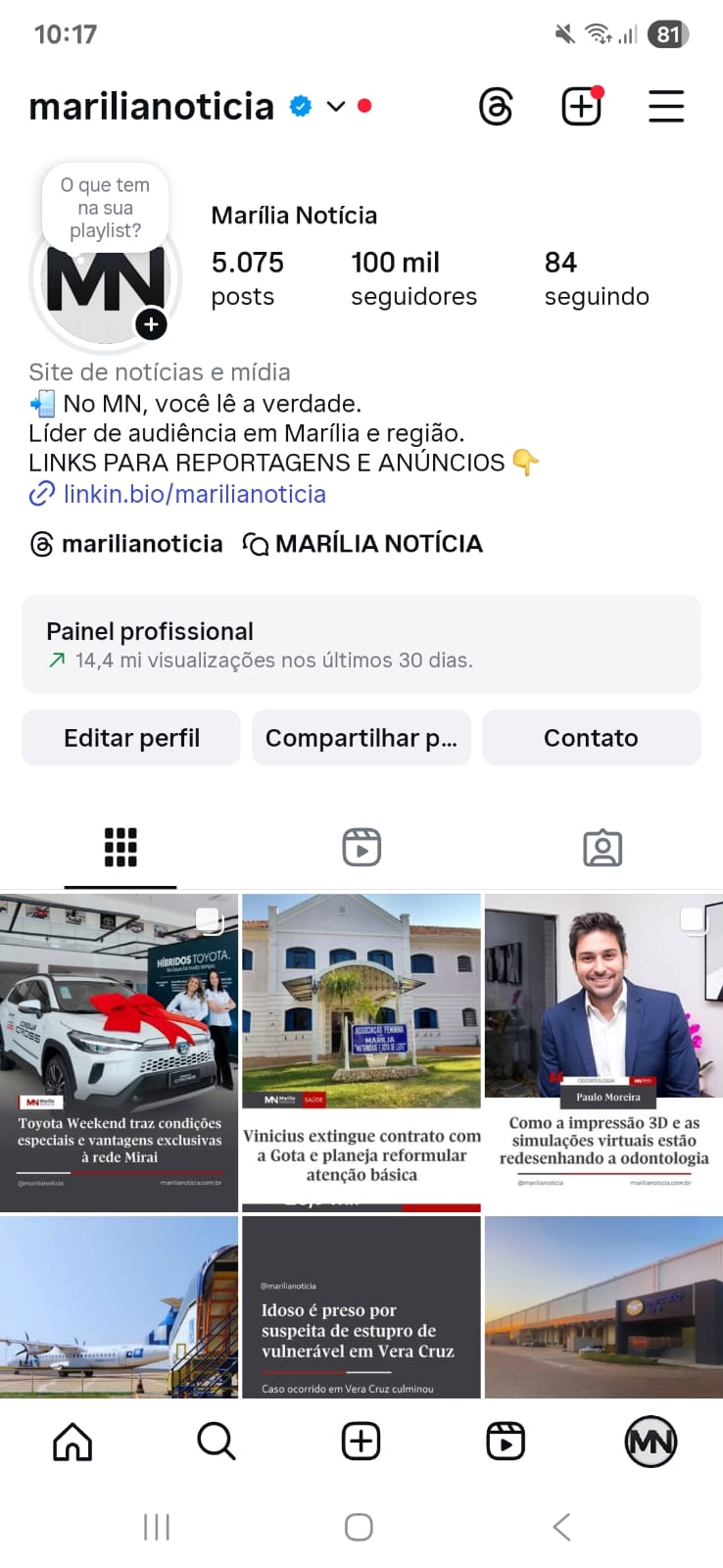Open the impressão 3D odontologia post
Screen dimensions: 723x1568
click(x=603, y=1039)
